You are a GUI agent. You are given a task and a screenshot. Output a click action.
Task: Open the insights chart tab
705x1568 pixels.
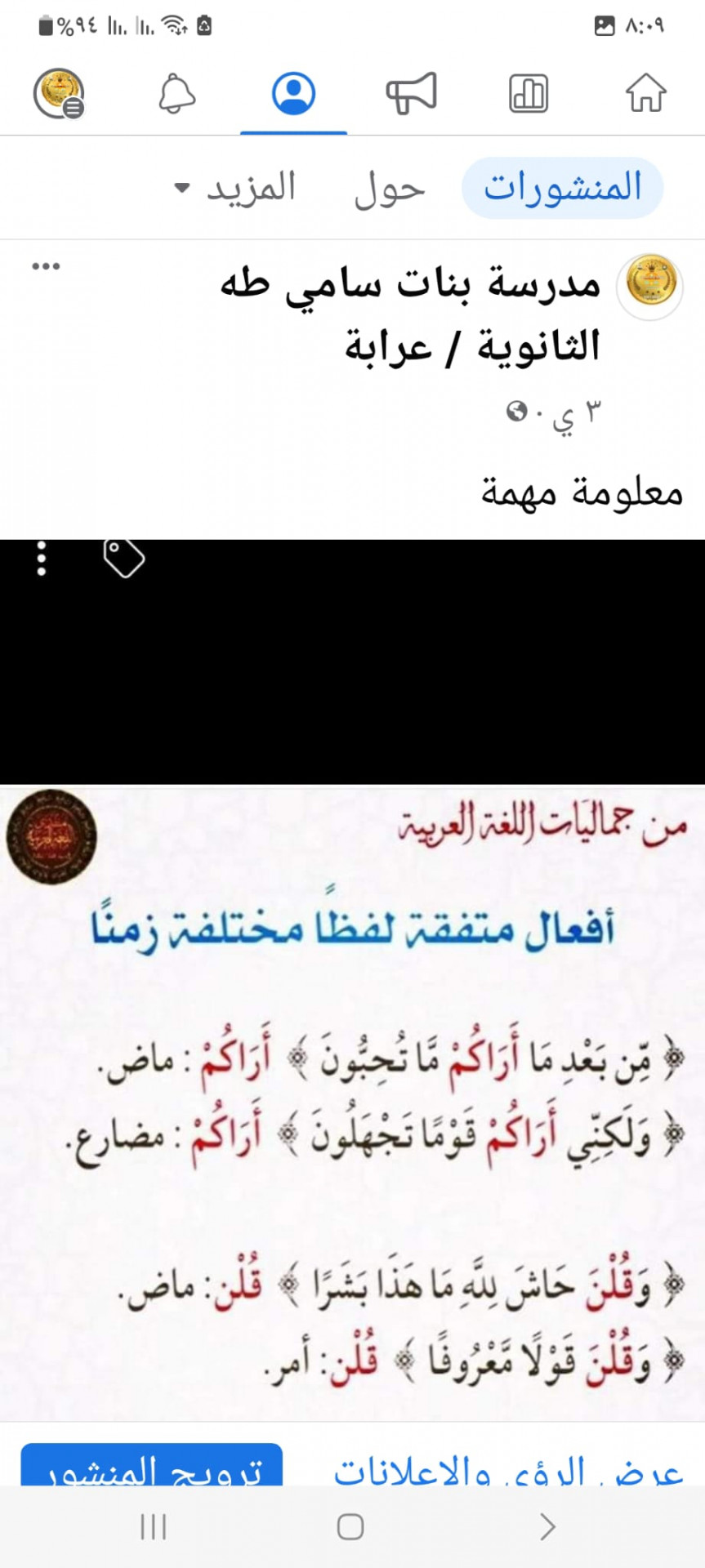[x=529, y=92]
